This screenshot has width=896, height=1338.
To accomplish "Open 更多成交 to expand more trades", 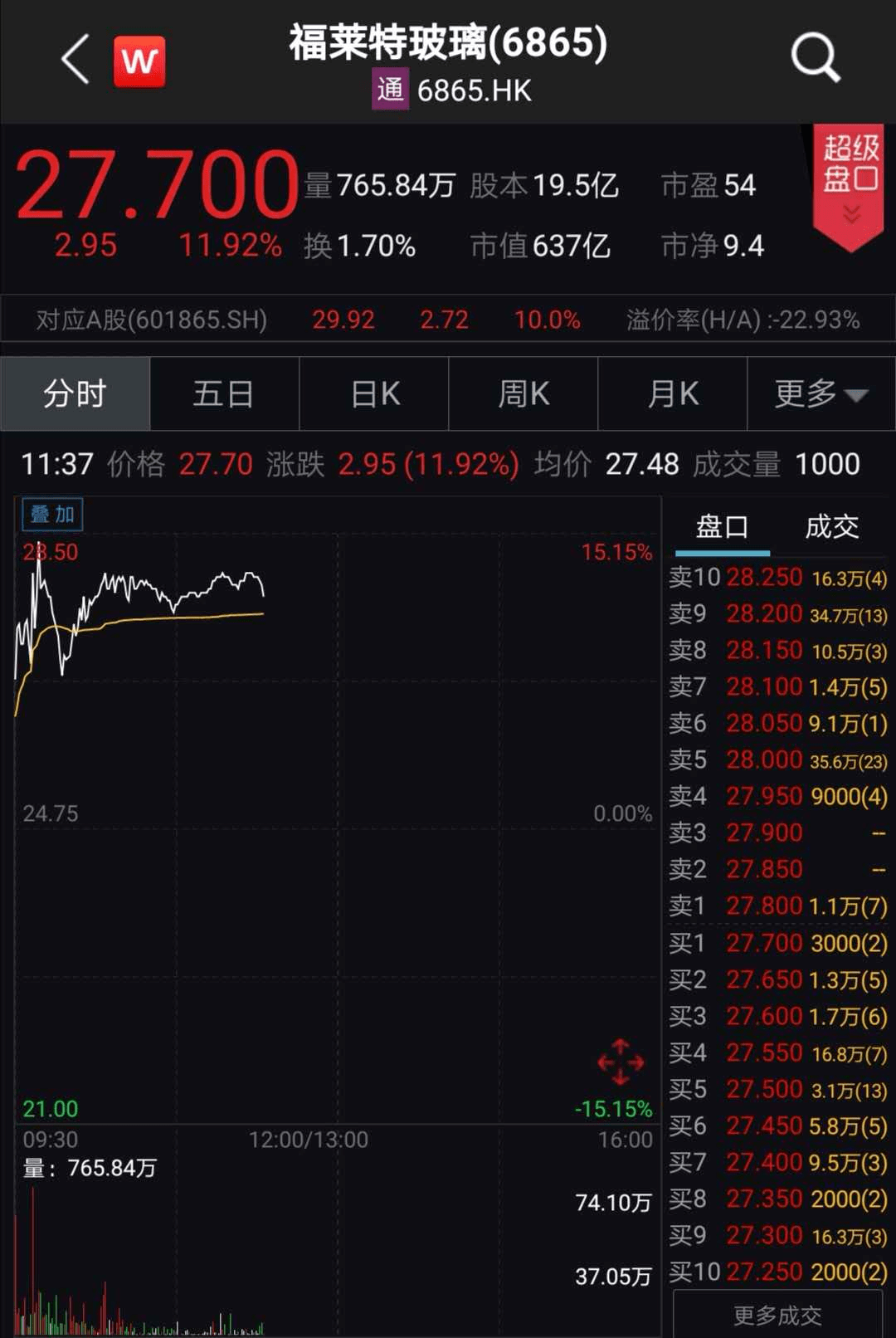I will tap(778, 1314).
